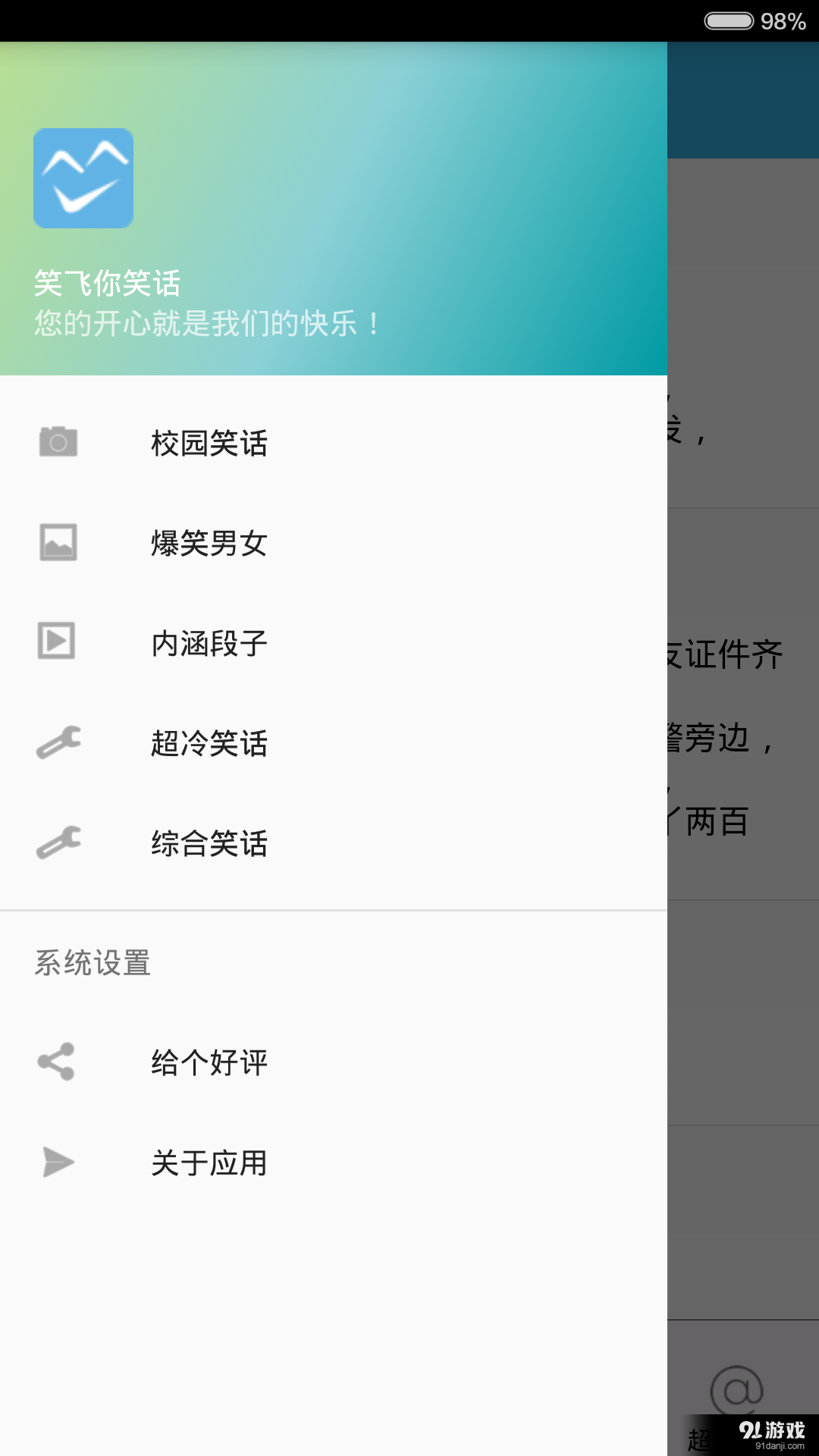The image size is (819, 1456).
Task: Click the picture icon next to 爆笑男女
Action: (58, 542)
